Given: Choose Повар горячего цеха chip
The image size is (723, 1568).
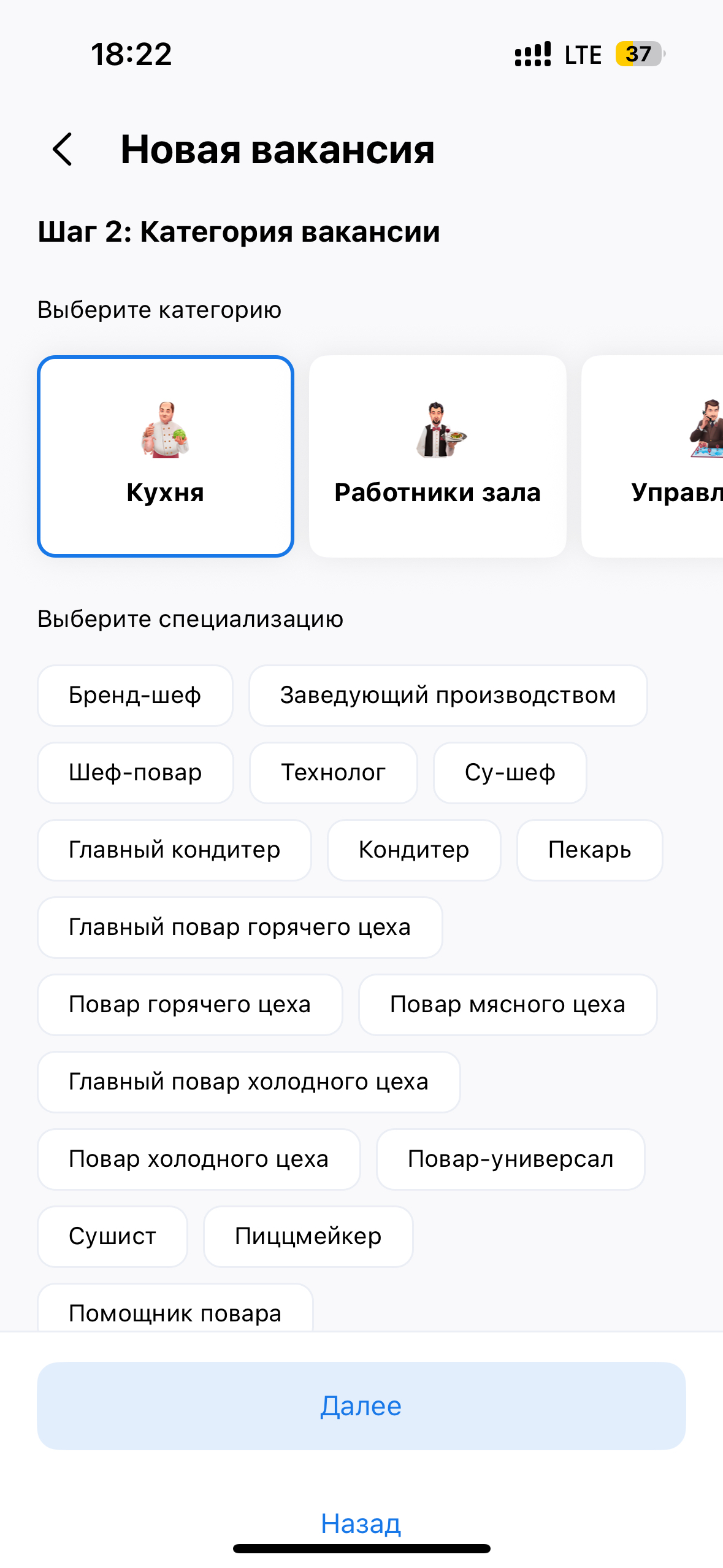Looking at the screenshot, I should click(189, 1005).
